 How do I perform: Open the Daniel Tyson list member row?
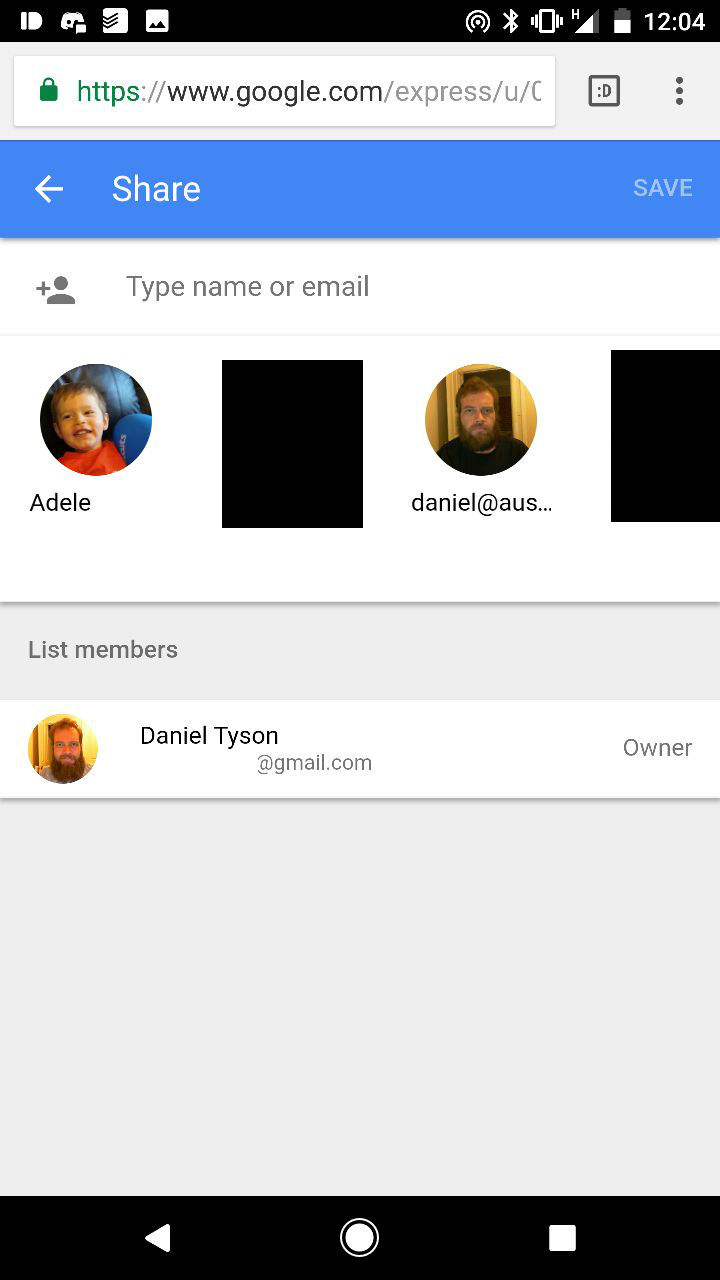(x=360, y=749)
